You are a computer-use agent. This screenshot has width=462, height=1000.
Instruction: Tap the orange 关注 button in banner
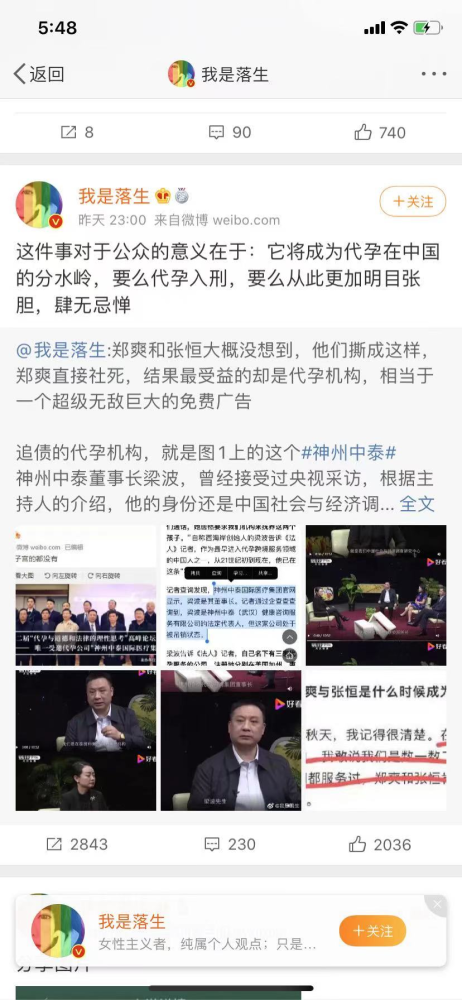coord(373,930)
